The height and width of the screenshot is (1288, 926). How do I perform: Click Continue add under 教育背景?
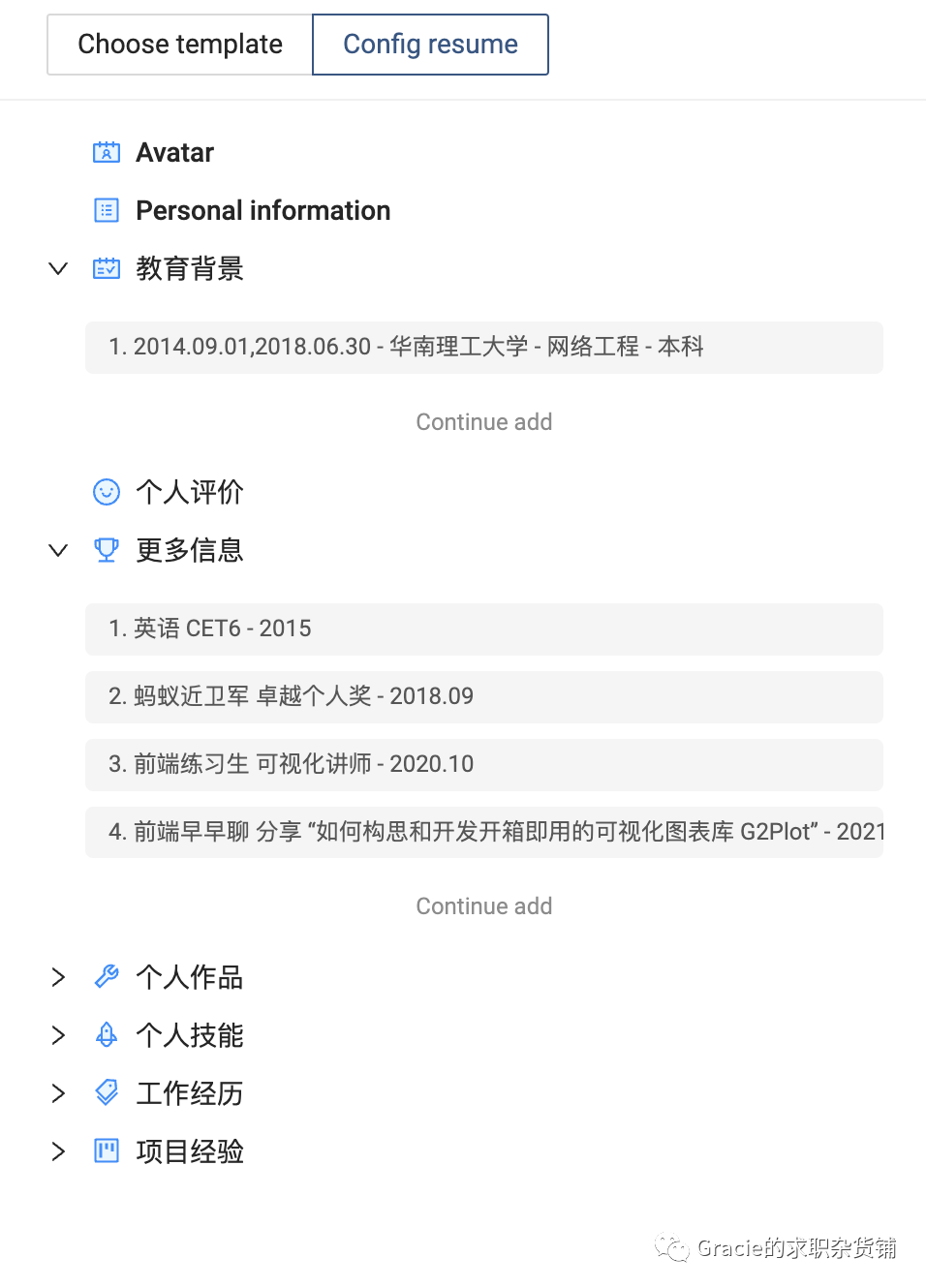484,421
